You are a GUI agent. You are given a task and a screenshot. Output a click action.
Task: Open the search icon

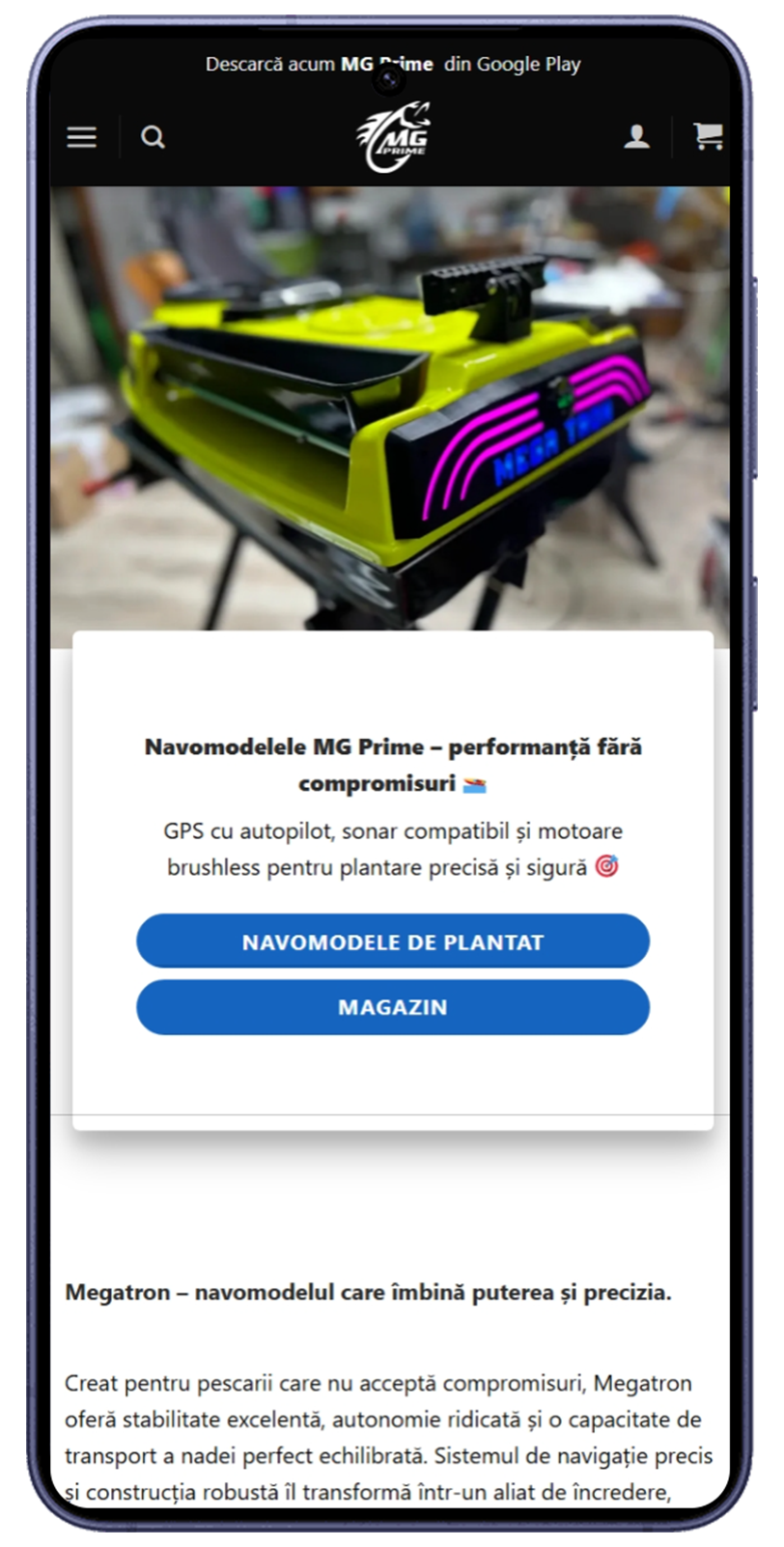[x=153, y=137]
